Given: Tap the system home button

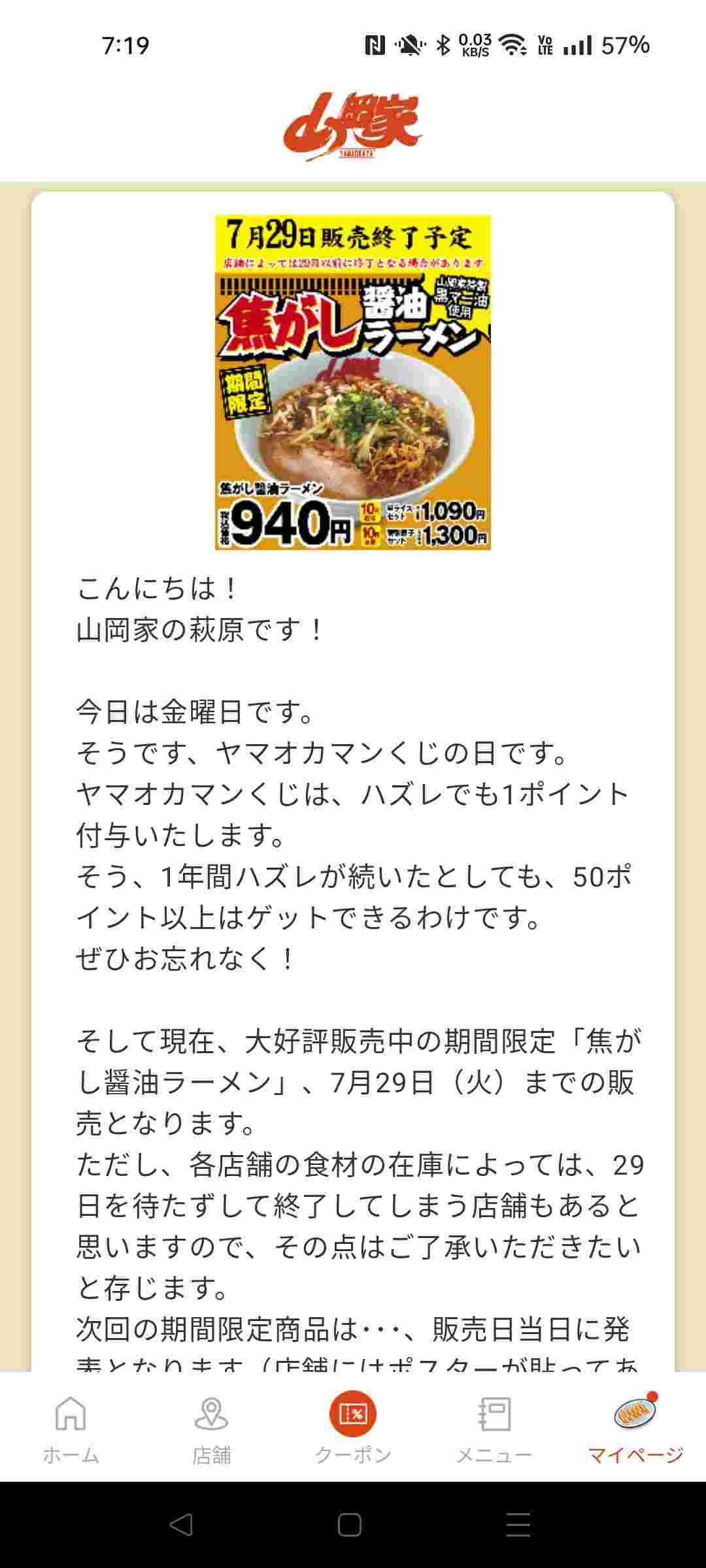Looking at the screenshot, I should pos(350,1525).
